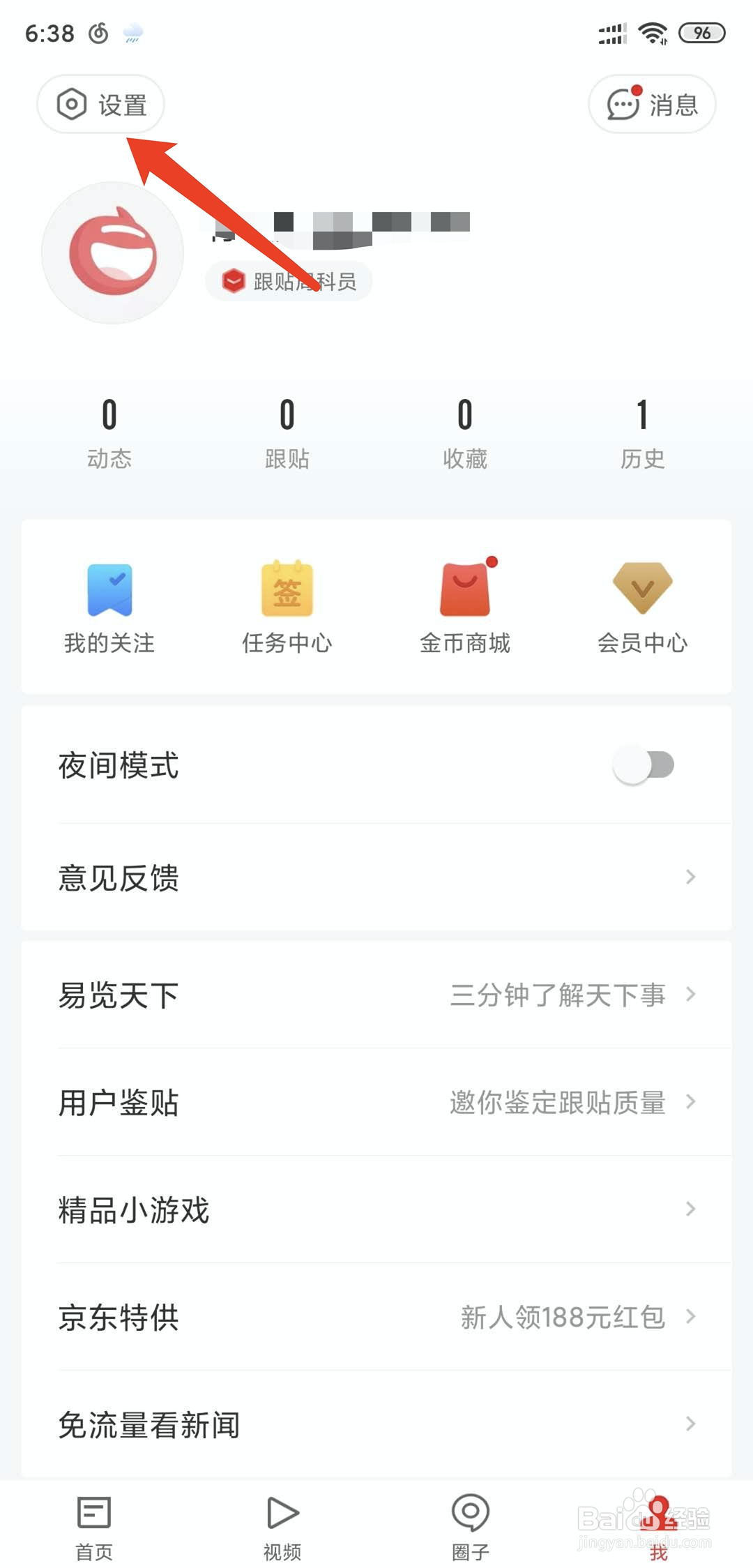
Task: Open 易览天下 row
Action: point(376,995)
